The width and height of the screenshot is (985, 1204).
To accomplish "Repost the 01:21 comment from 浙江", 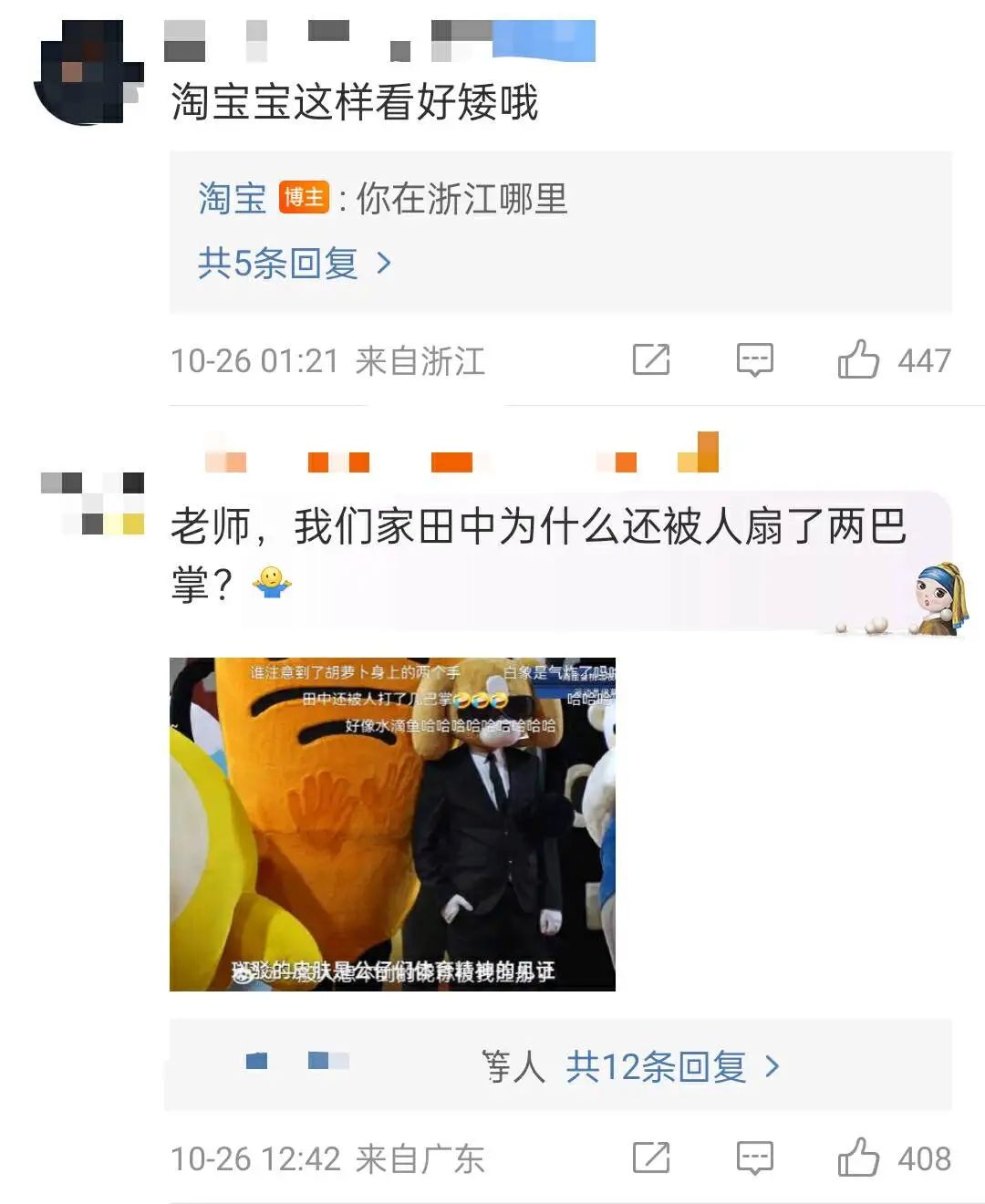I will coord(651,359).
